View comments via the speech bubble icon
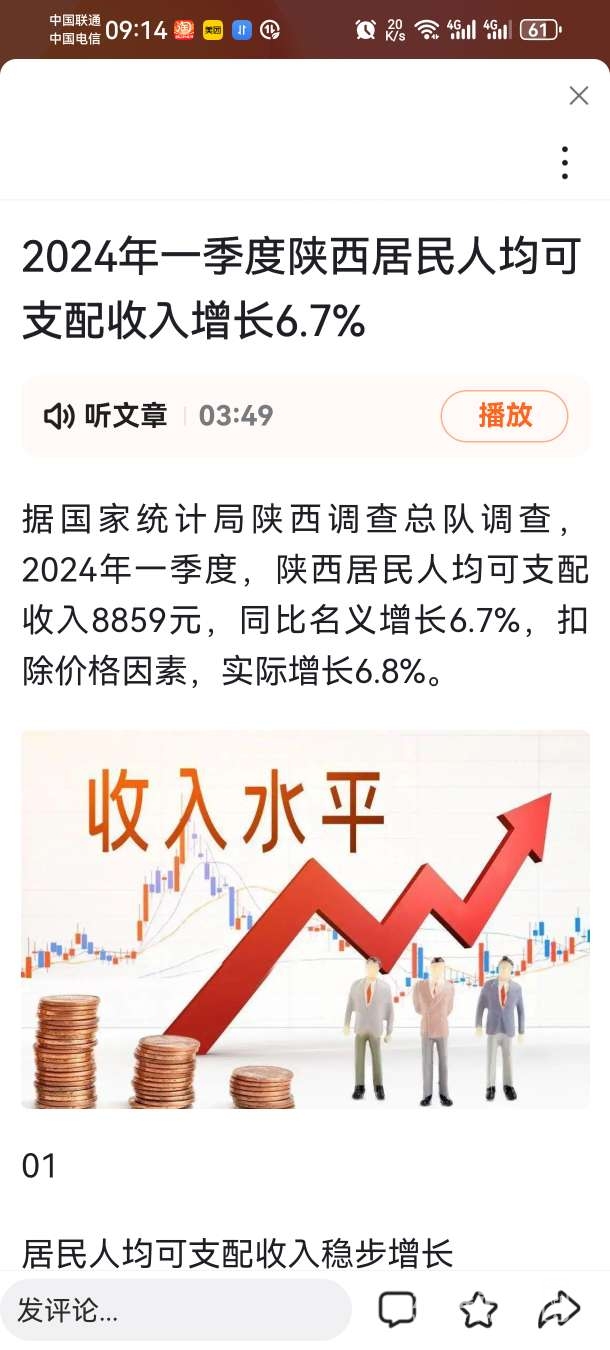 [x=397, y=1309]
